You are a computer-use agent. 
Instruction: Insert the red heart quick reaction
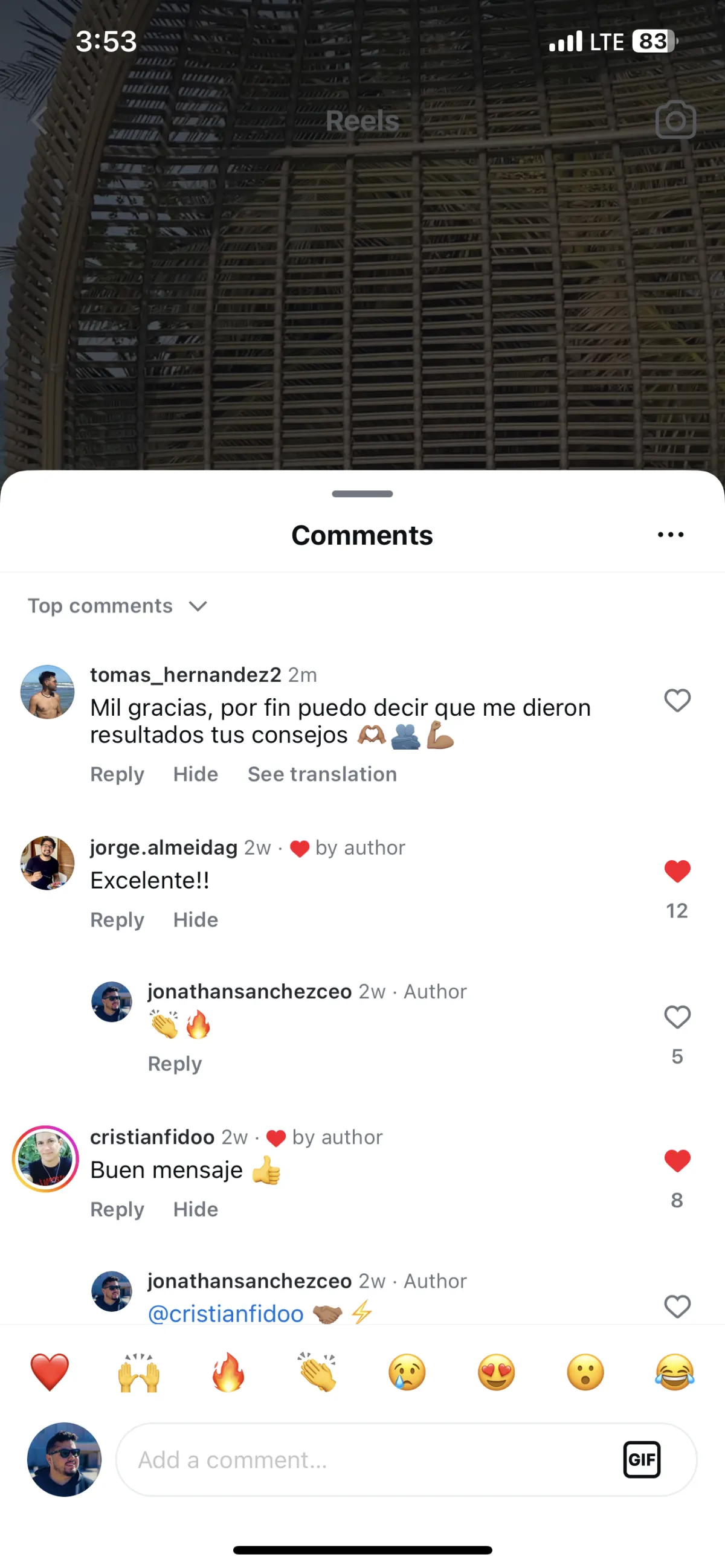click(x=50, y=1373)
